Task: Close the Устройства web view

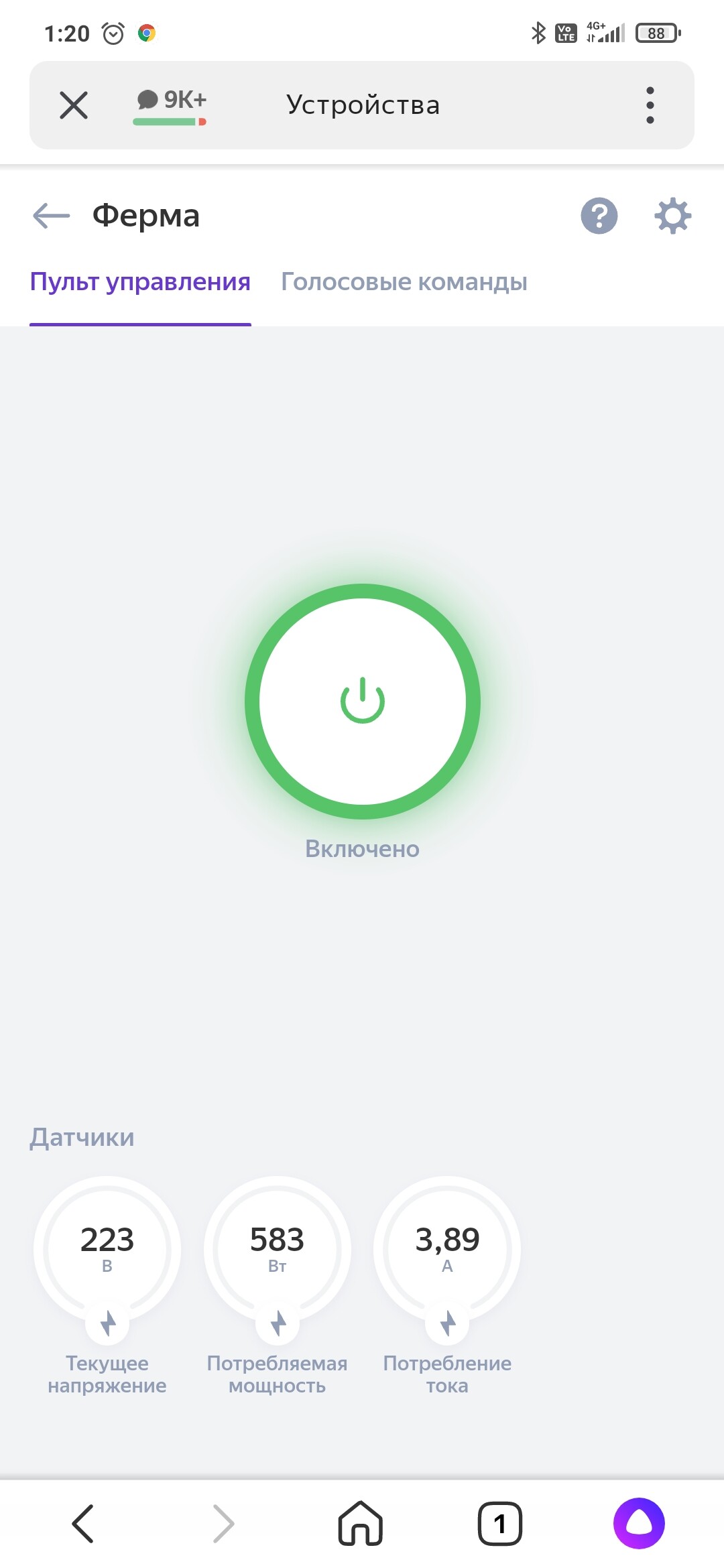Action: coord(74,105)
